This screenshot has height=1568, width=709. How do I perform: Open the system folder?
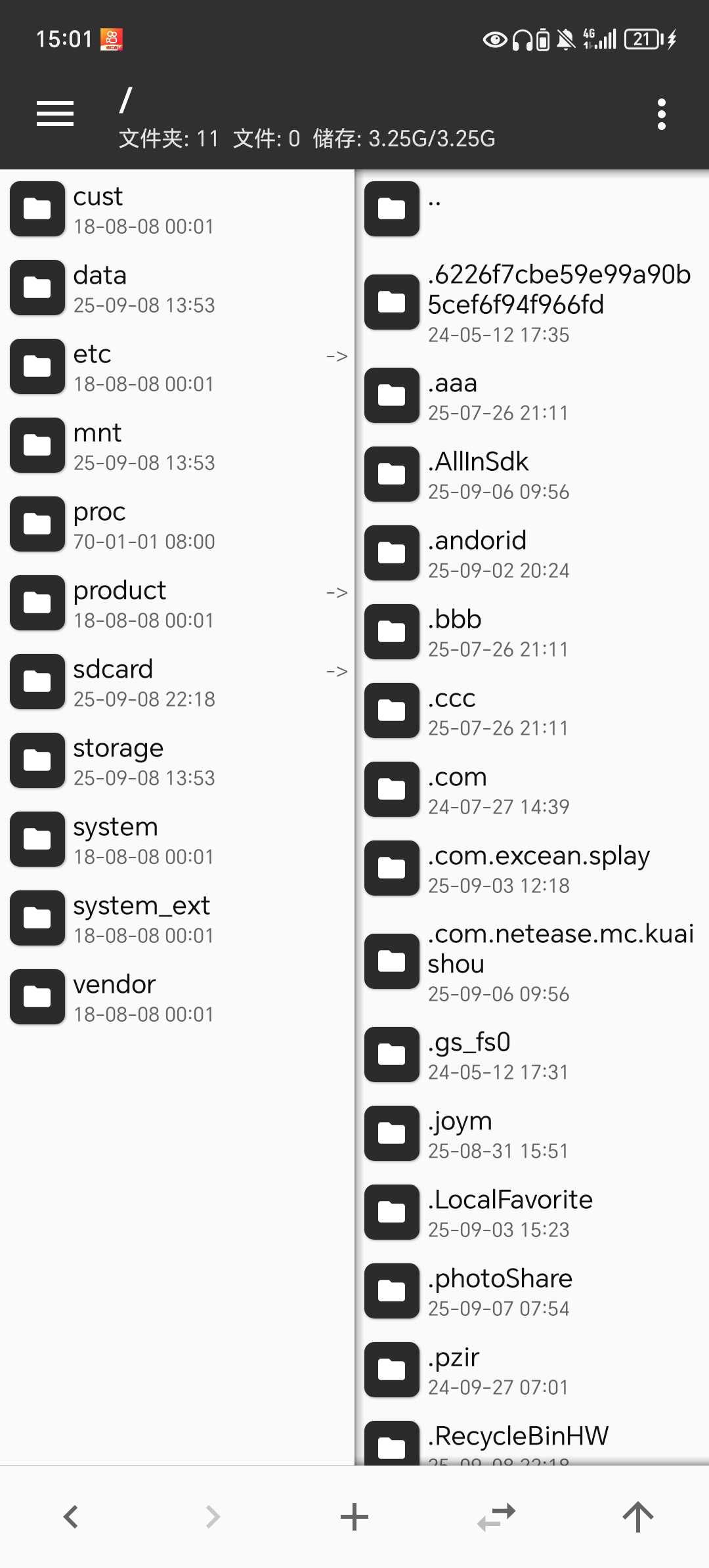point(177,839)
